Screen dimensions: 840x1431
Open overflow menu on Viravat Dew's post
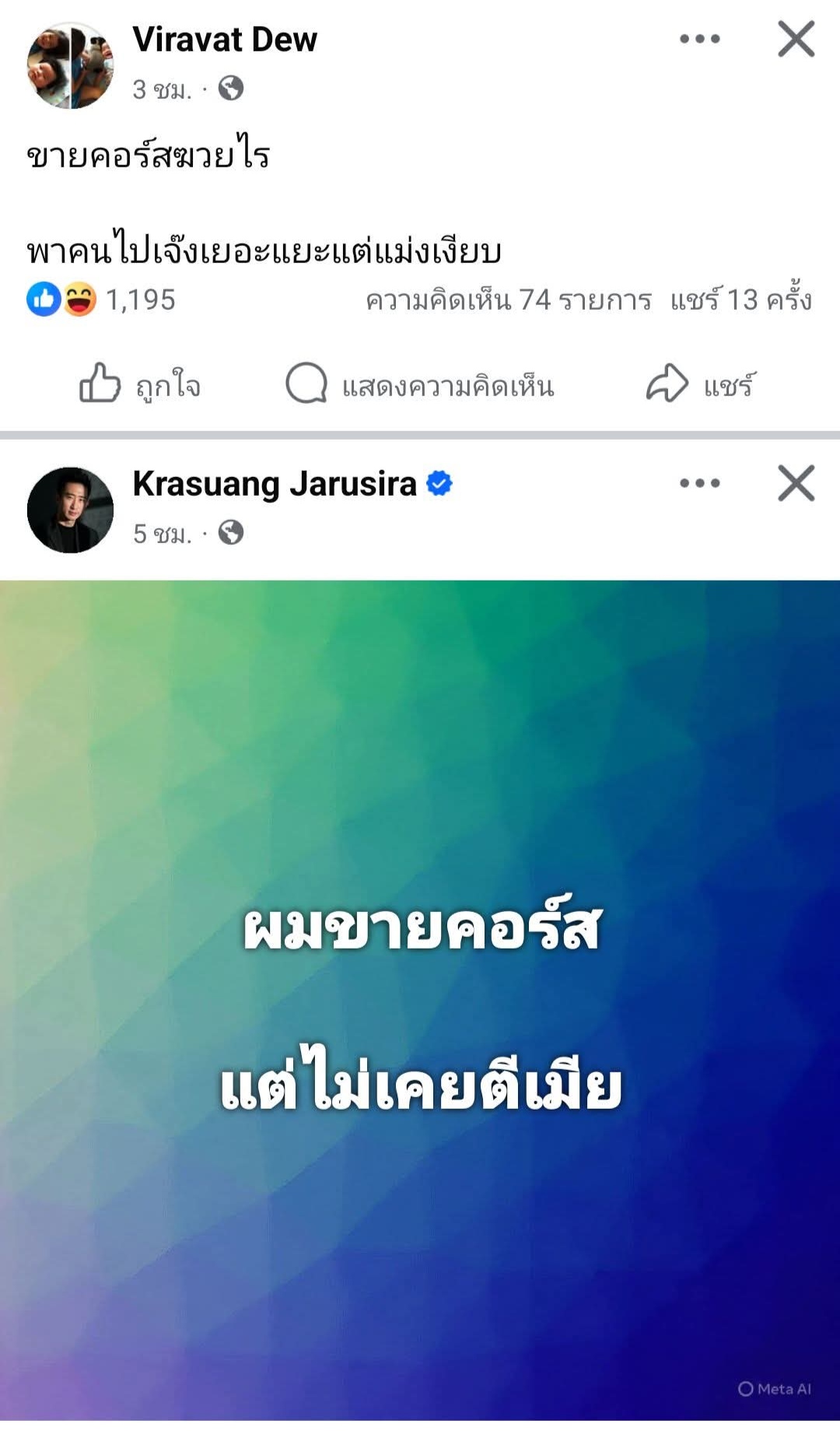(699, 39)
